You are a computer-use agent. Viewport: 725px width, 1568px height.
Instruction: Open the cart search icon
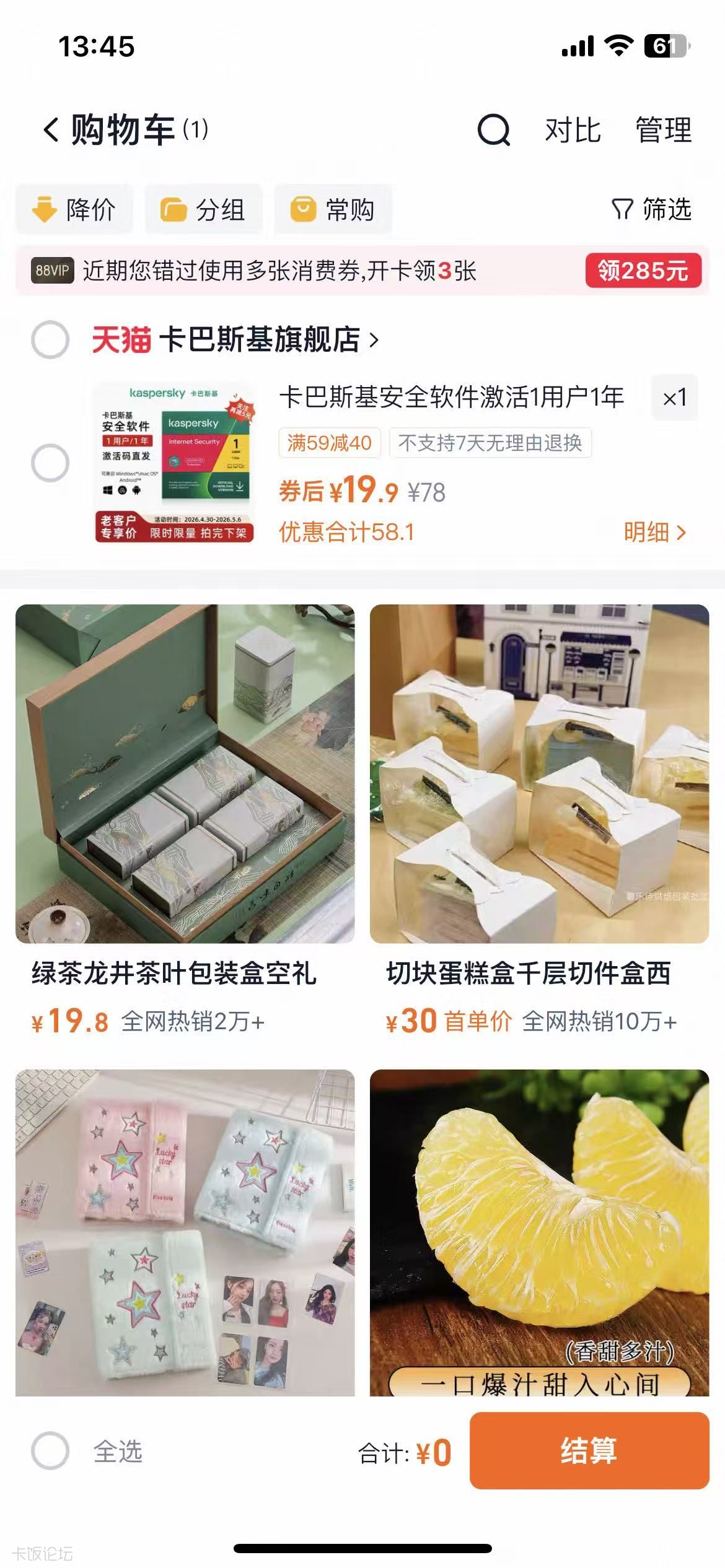click(494, 130)
